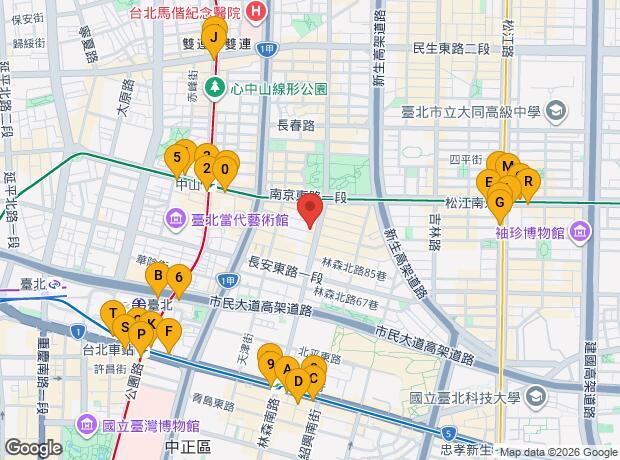Open 臺北當代藝術館 museum place icon
This screenshot has width=620, height=460.
coord(176,217)
